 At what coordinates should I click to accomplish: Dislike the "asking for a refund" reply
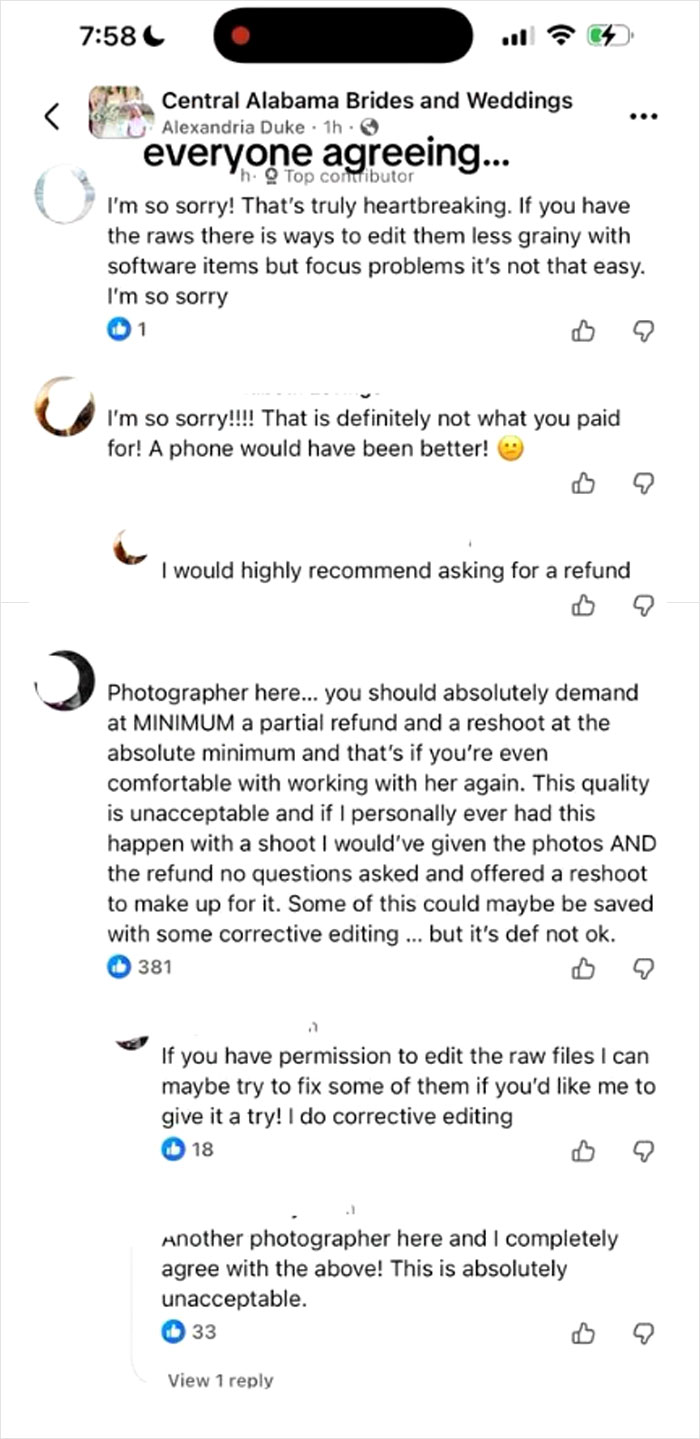tap(645, 605)
